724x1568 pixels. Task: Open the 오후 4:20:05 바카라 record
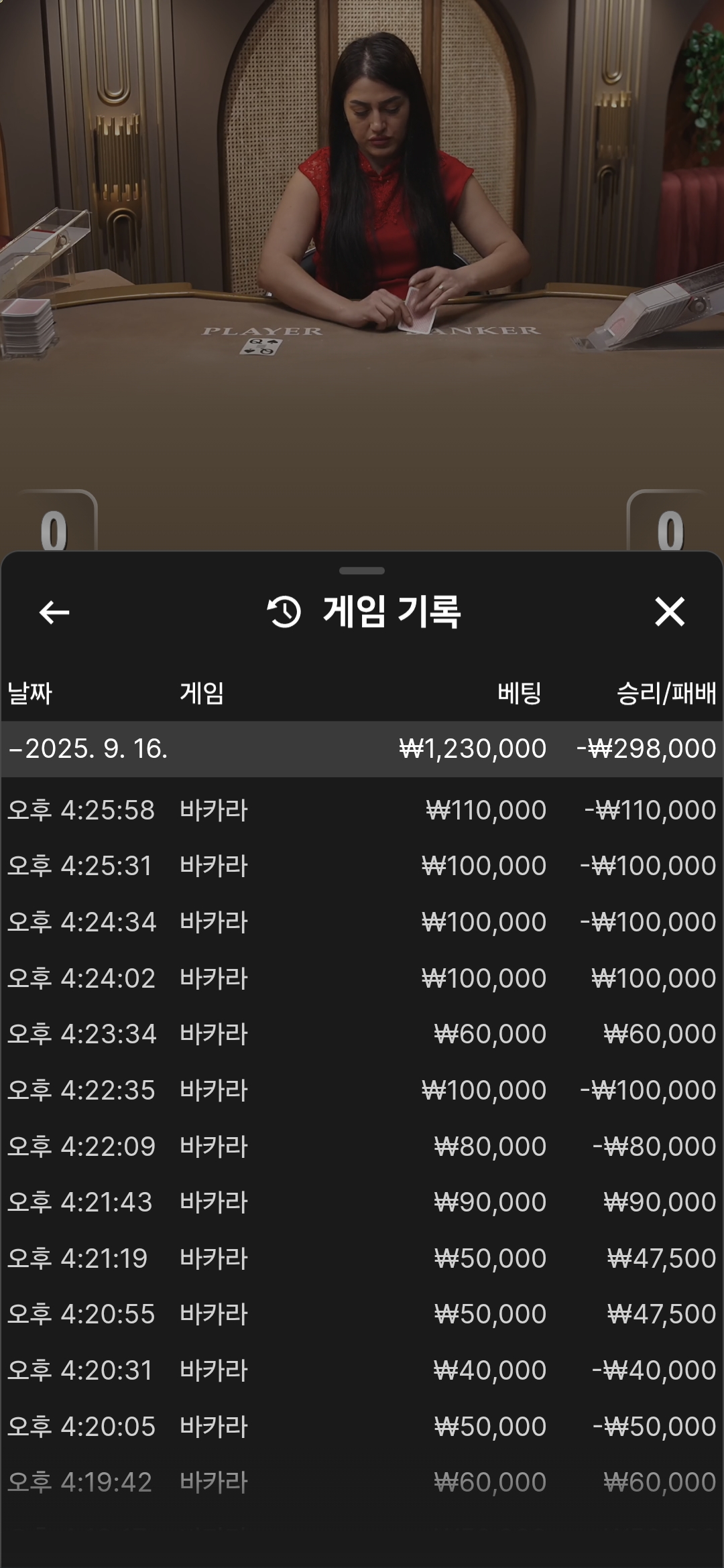(362, 1427)
